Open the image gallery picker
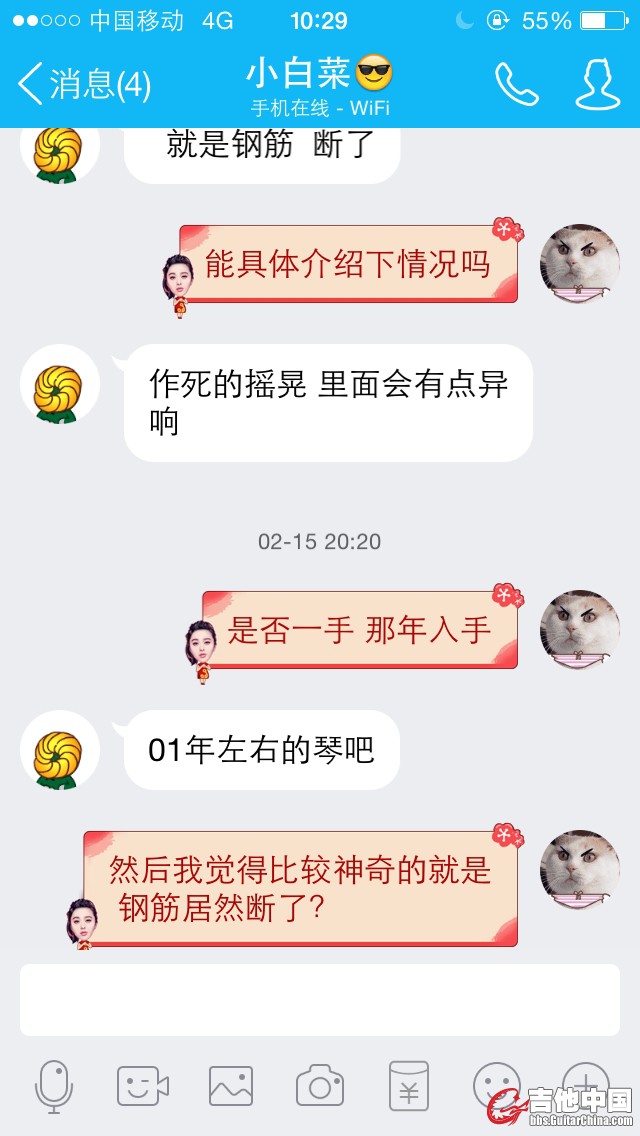 231,1086
